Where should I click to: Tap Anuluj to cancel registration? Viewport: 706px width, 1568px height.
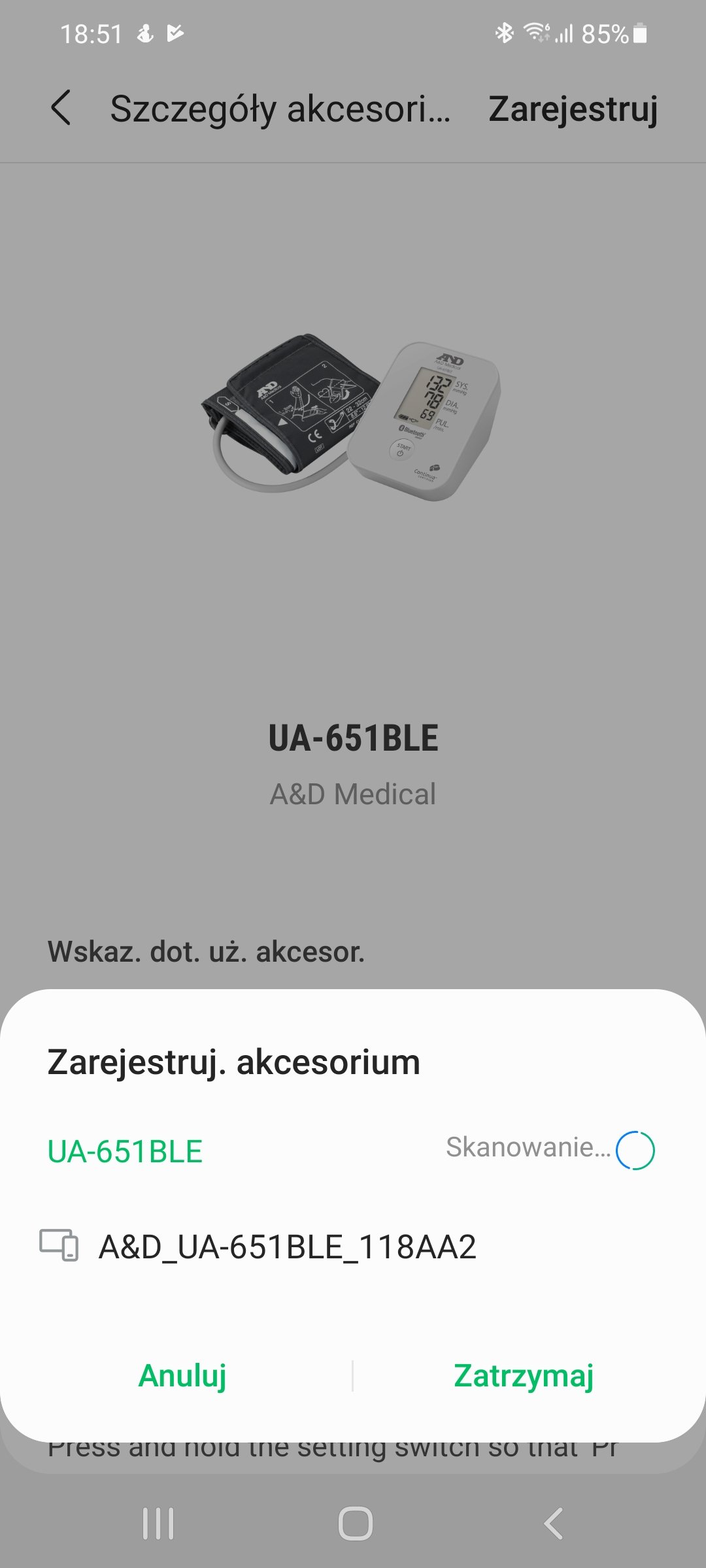[182, 1376]
